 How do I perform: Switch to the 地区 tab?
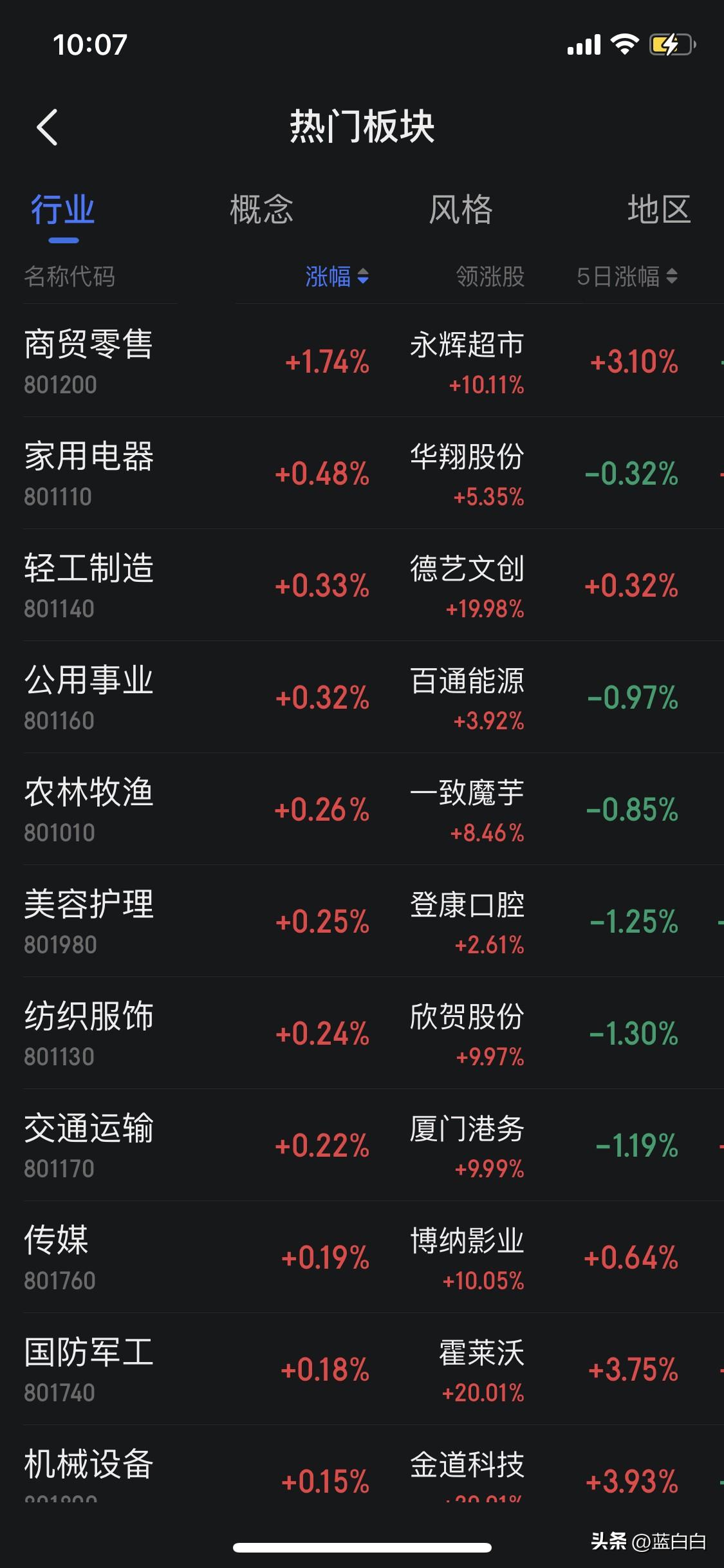click(x=659, y=210)
